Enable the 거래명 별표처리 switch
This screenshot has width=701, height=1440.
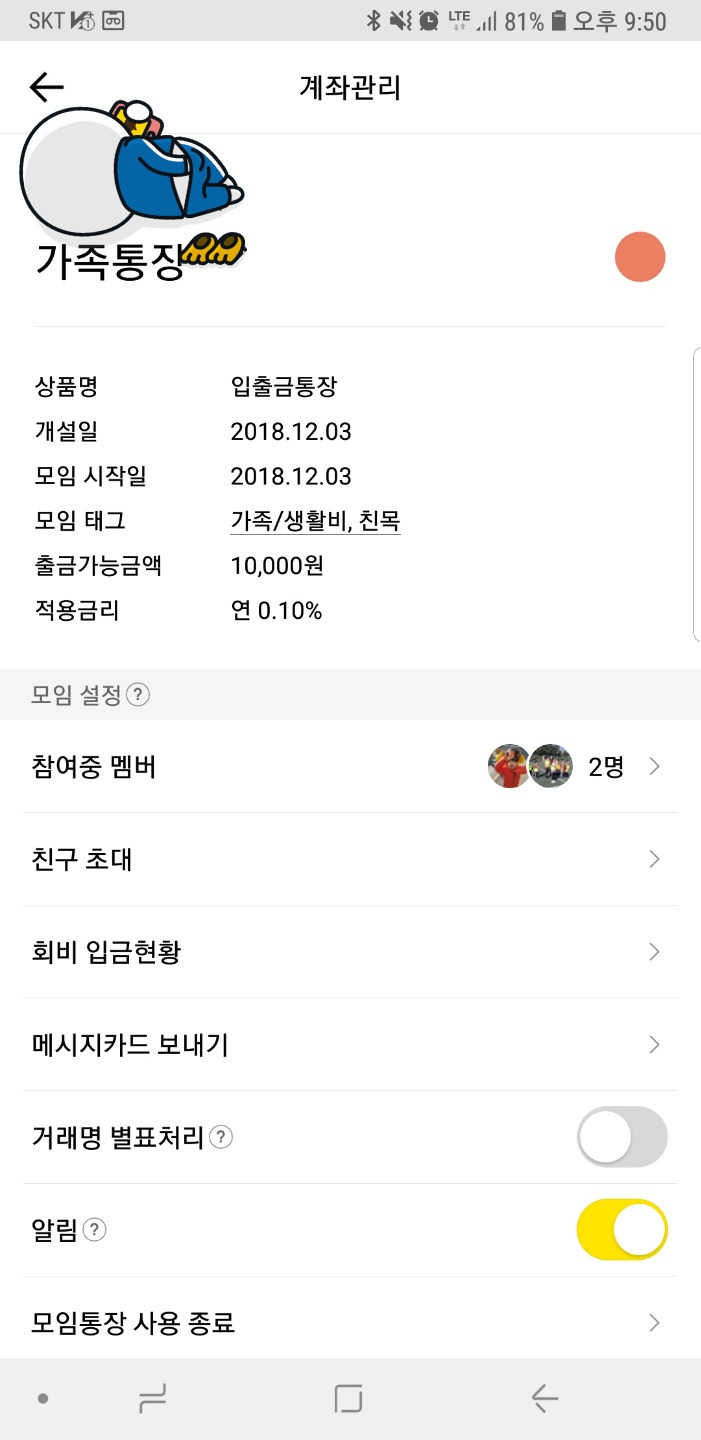(622, 1137)
